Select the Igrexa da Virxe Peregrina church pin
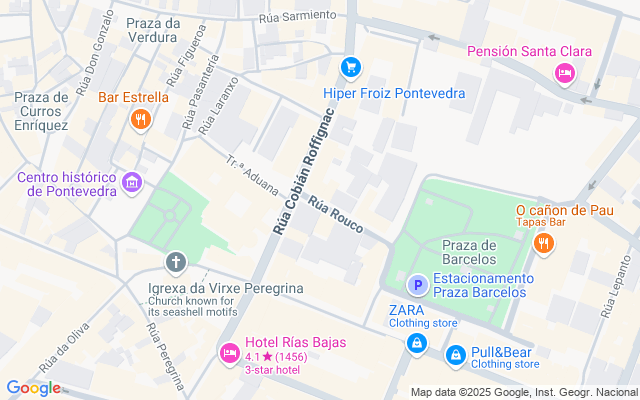The height and width of the screenshot is (400, 640). [x=176, y=263]
